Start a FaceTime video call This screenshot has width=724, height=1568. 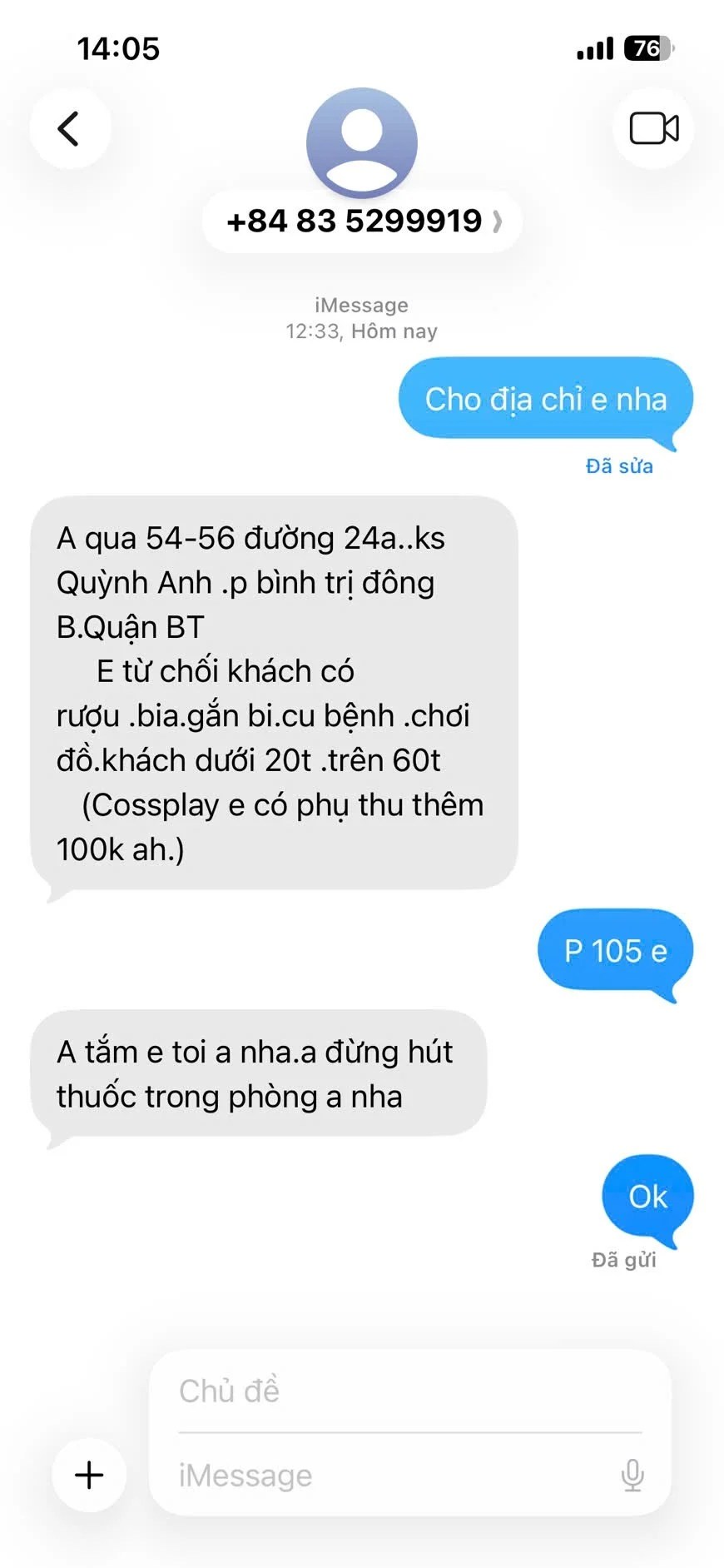point(653,129)
